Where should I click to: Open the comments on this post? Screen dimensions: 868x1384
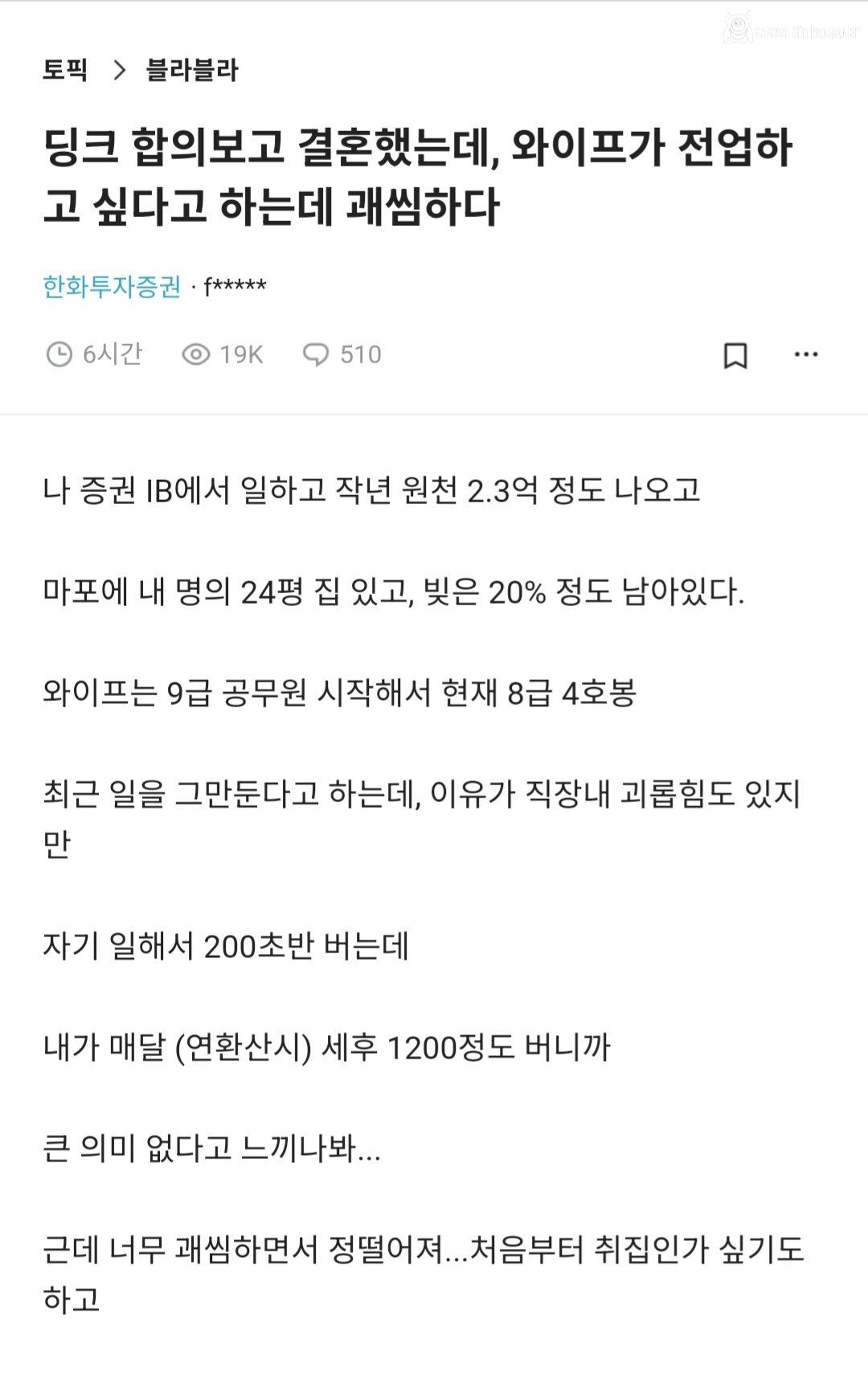click(342, 354)
